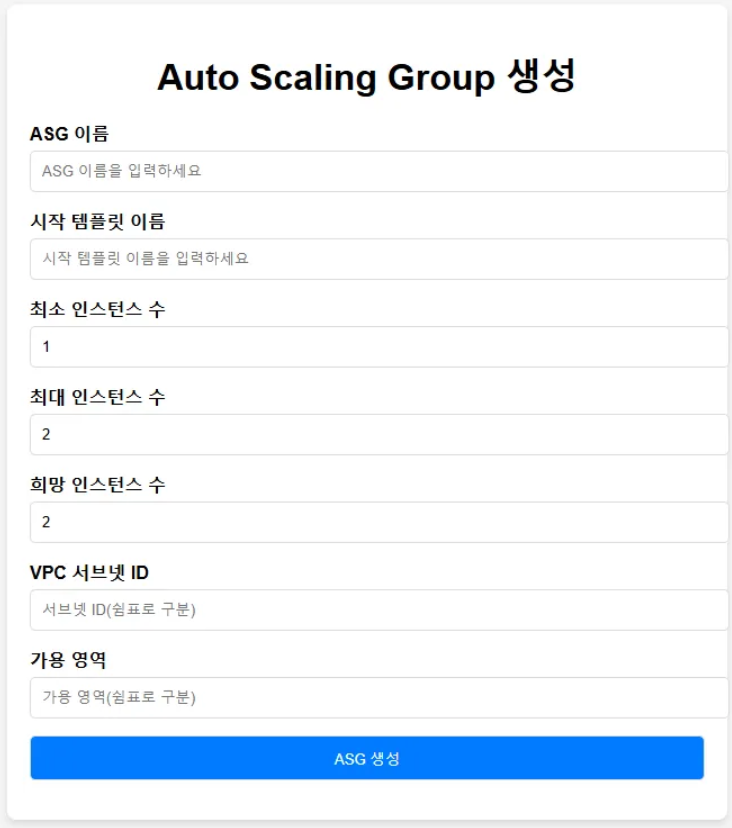Edit the 최대 인스턴스 수 field
The height and width of the screenshot is (828, 732).
click(x=378, y=434)
